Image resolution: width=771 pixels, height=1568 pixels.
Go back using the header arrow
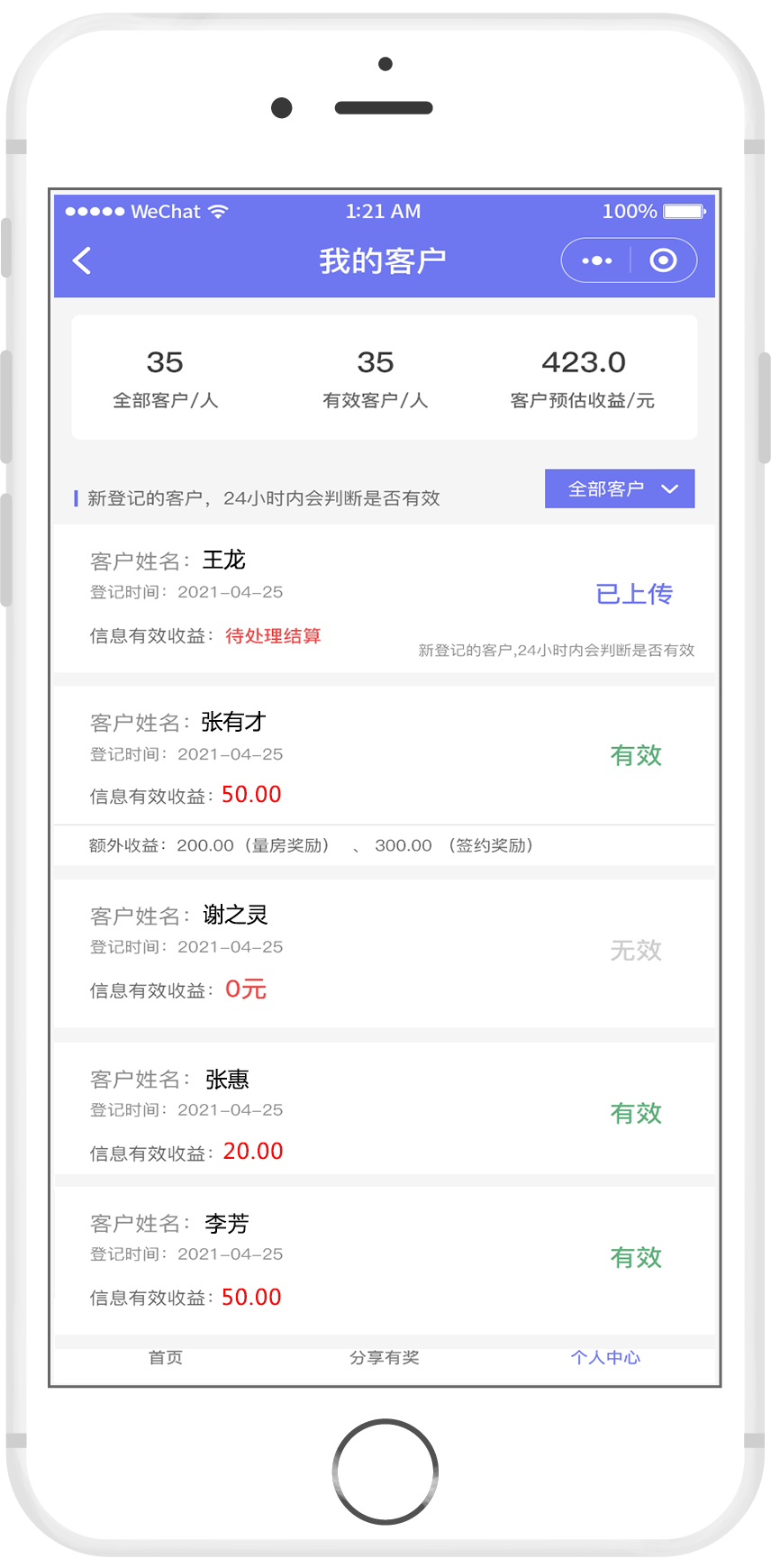coord(82,261)
